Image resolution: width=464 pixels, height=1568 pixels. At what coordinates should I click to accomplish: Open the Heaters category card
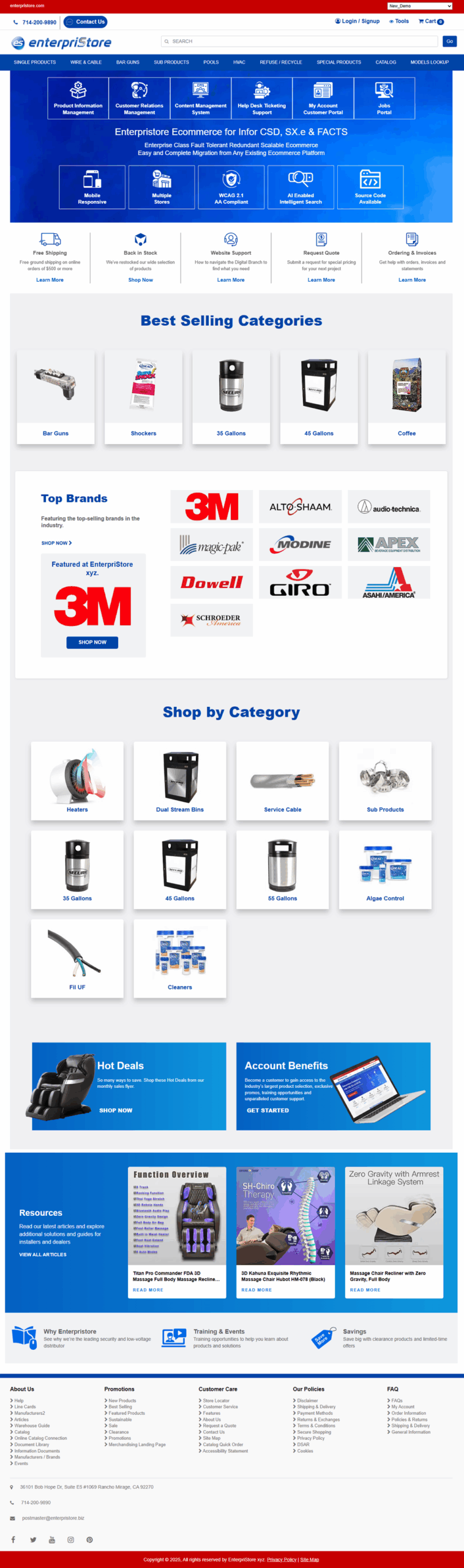[x=77, y=780]
